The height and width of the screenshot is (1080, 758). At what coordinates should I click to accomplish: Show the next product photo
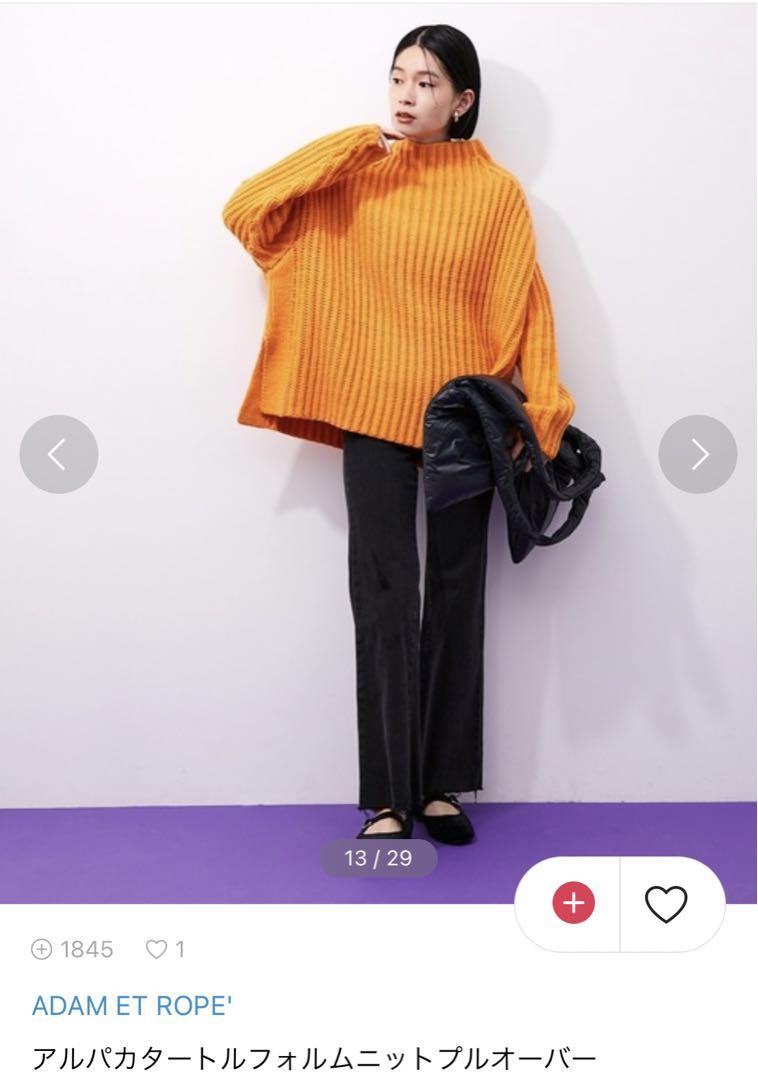pos(698,454)
